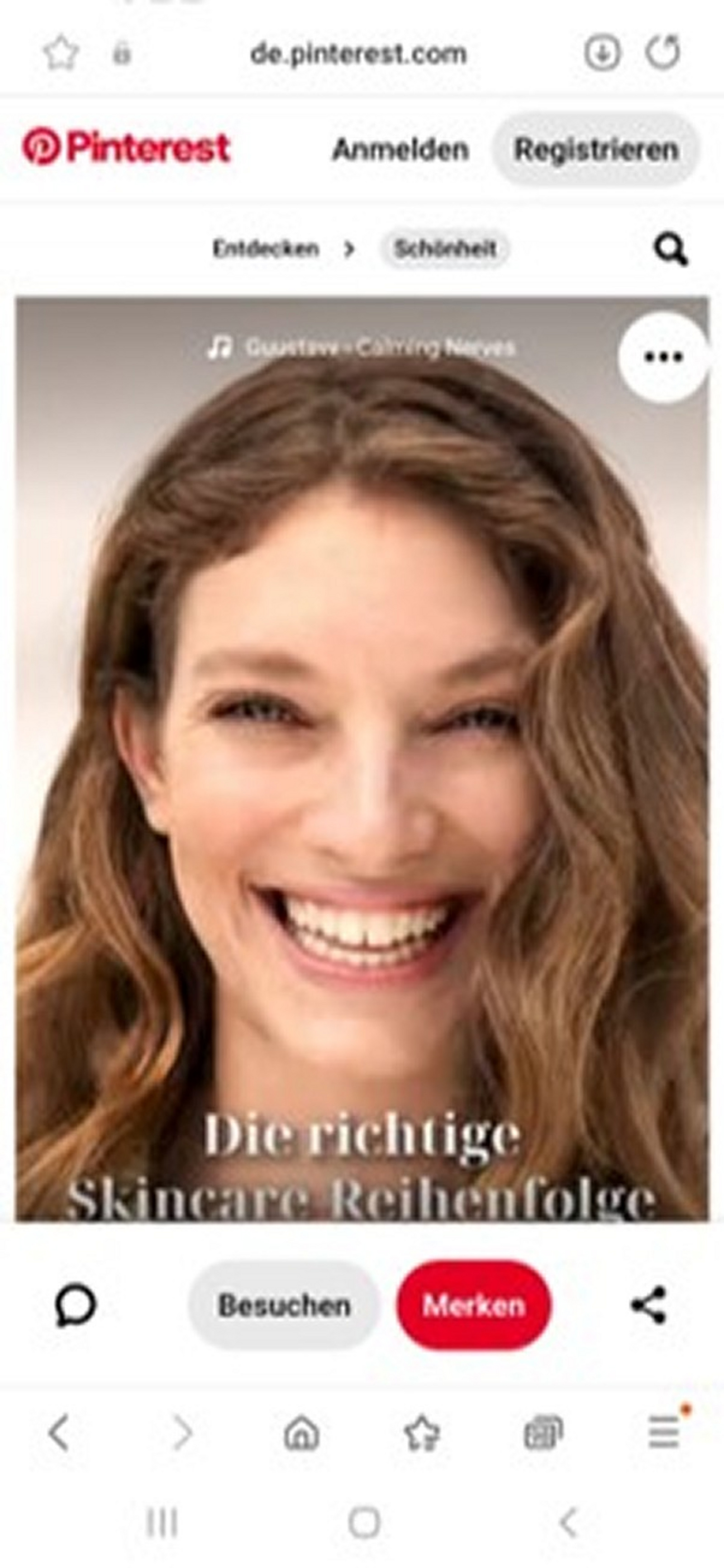Image resolution: width=724 pixels, height=1568 pixels.
Task: Tap the de.pinterest.com address bar
Action: click(x=358, y=54)
